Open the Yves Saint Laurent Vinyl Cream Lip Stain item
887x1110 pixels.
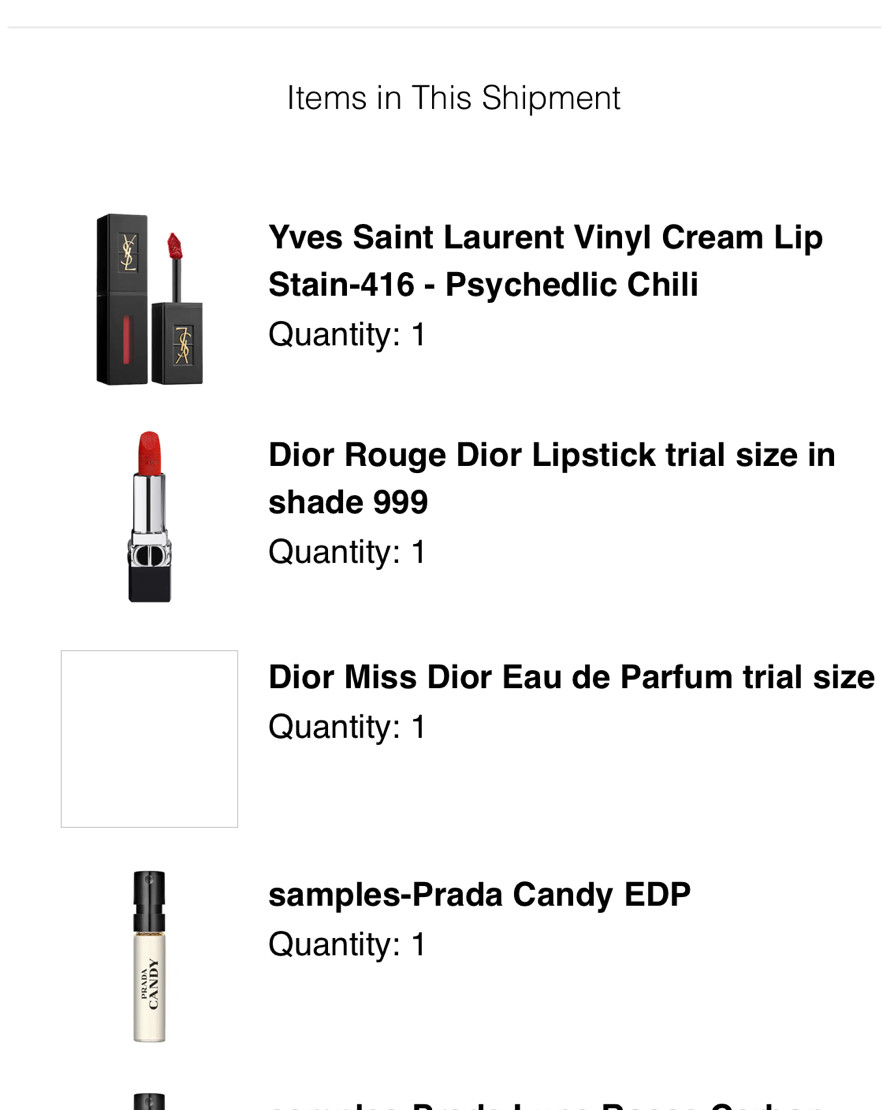pyautogui.click(x=545, y=261)
